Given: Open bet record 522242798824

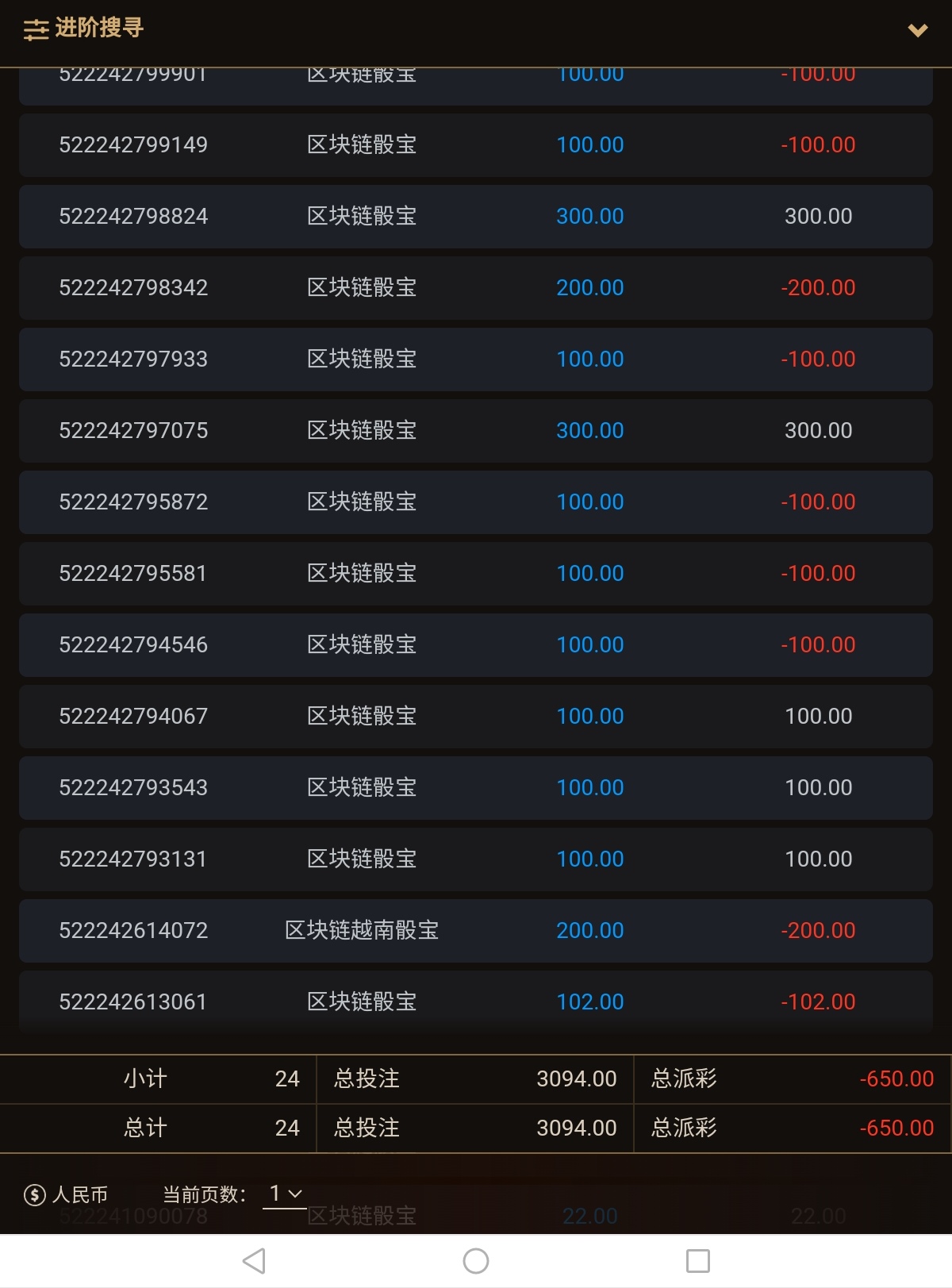Looking at the screenshot, I should [476, 217].
